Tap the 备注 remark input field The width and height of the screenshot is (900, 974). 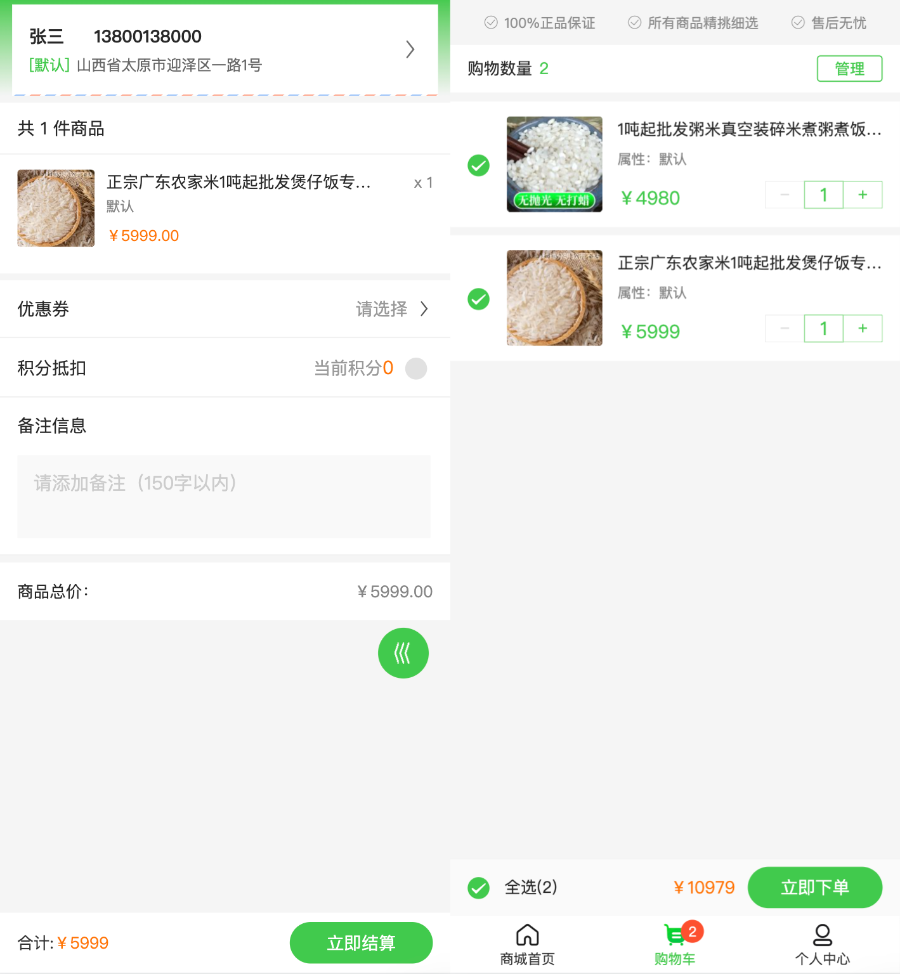point(224,496)
